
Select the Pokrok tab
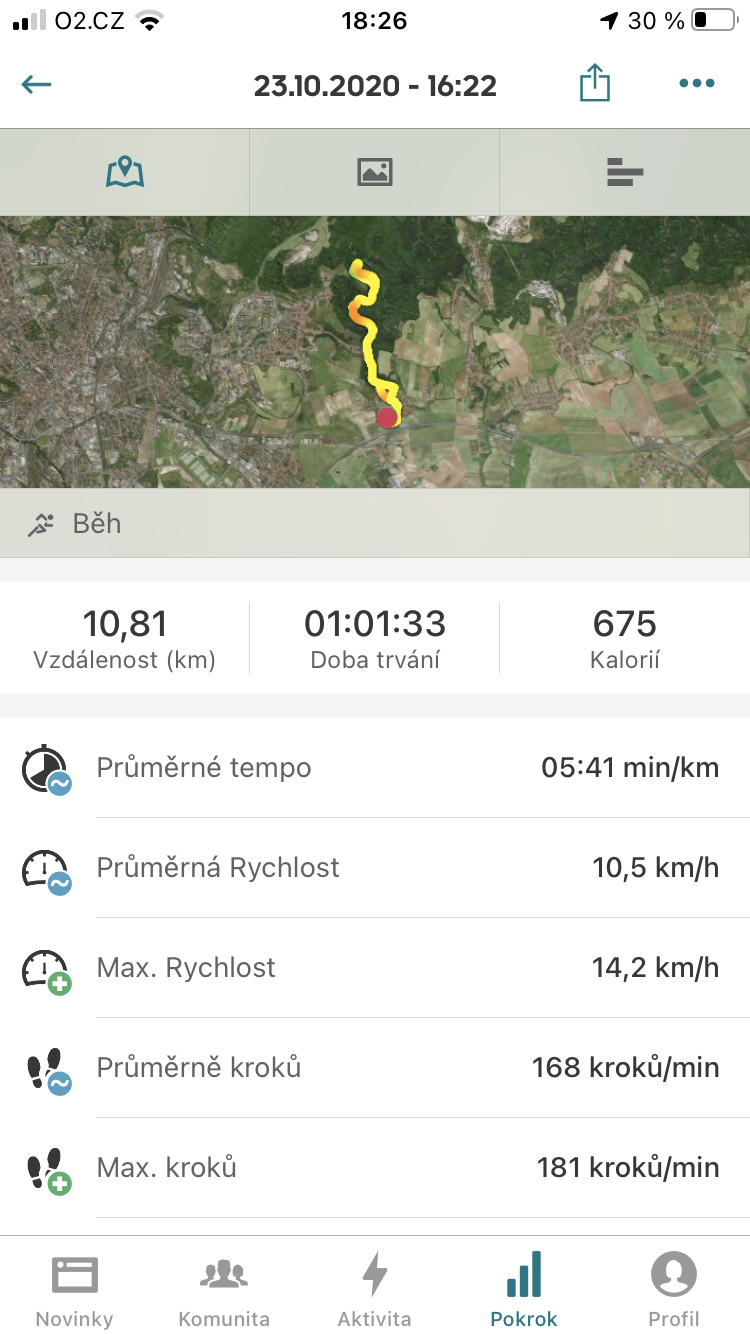pyautogui.click(x=524, y=1289)
